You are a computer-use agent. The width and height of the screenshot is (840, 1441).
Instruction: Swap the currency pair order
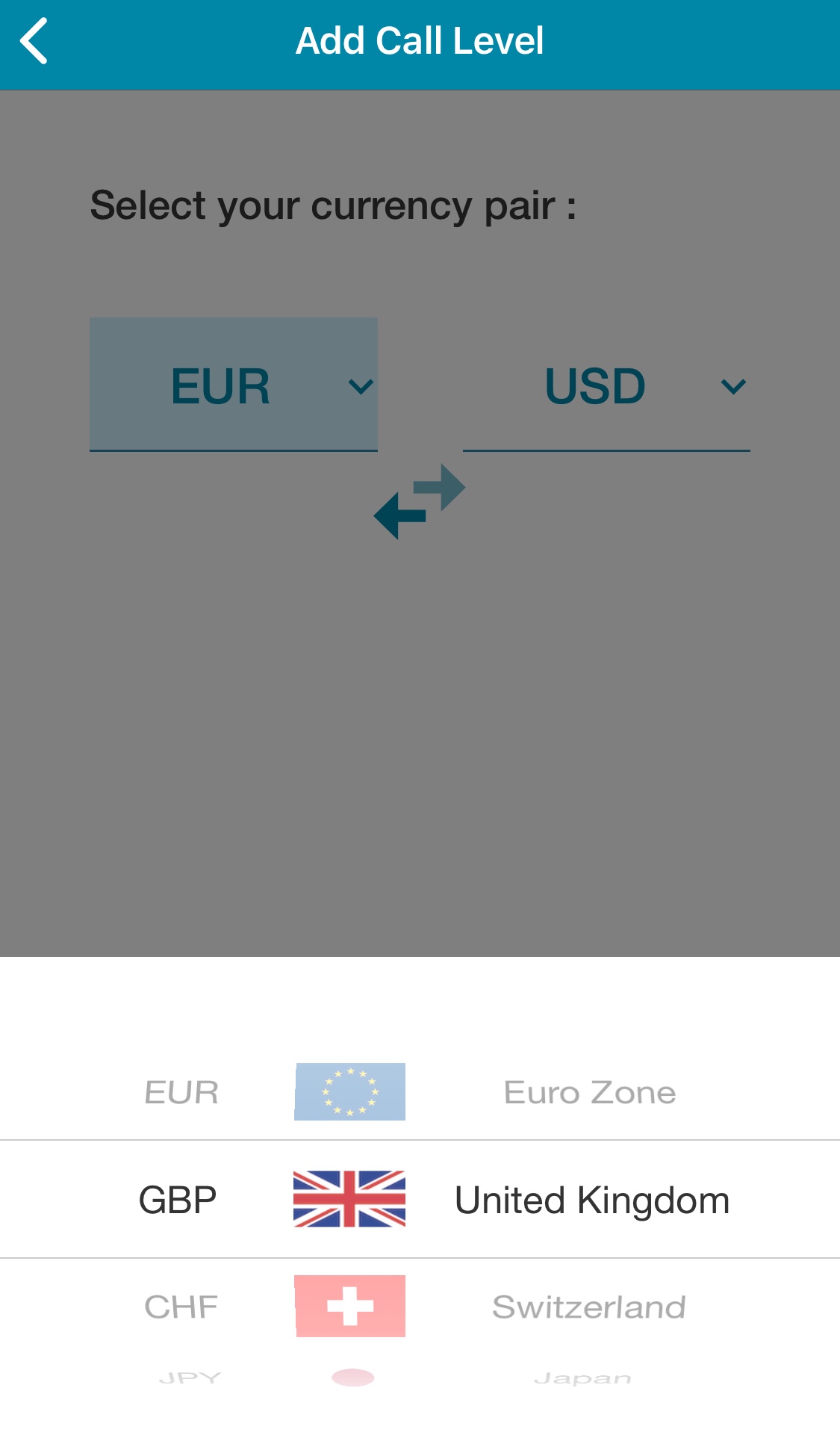pos(420,502)
